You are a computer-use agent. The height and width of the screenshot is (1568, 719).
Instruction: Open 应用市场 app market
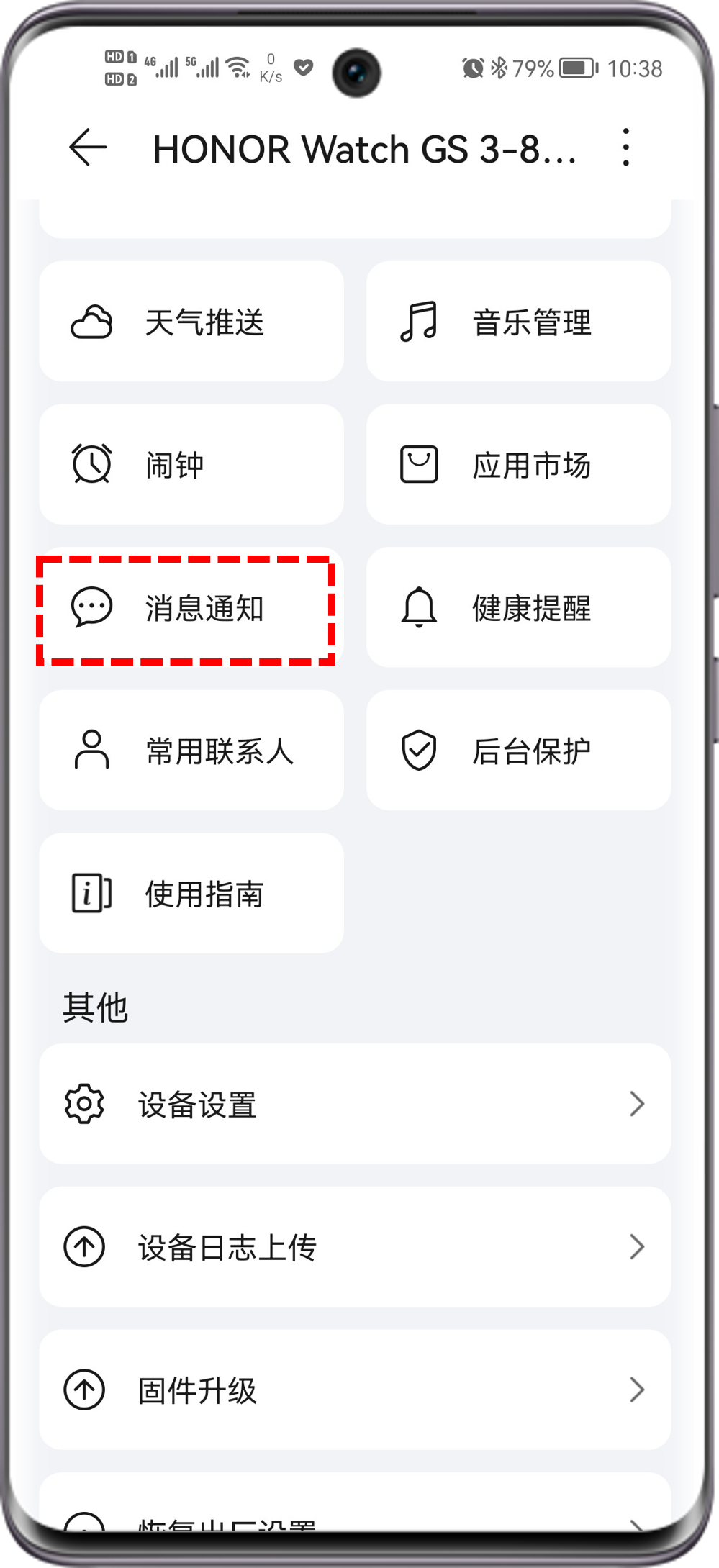pos(518,464)
